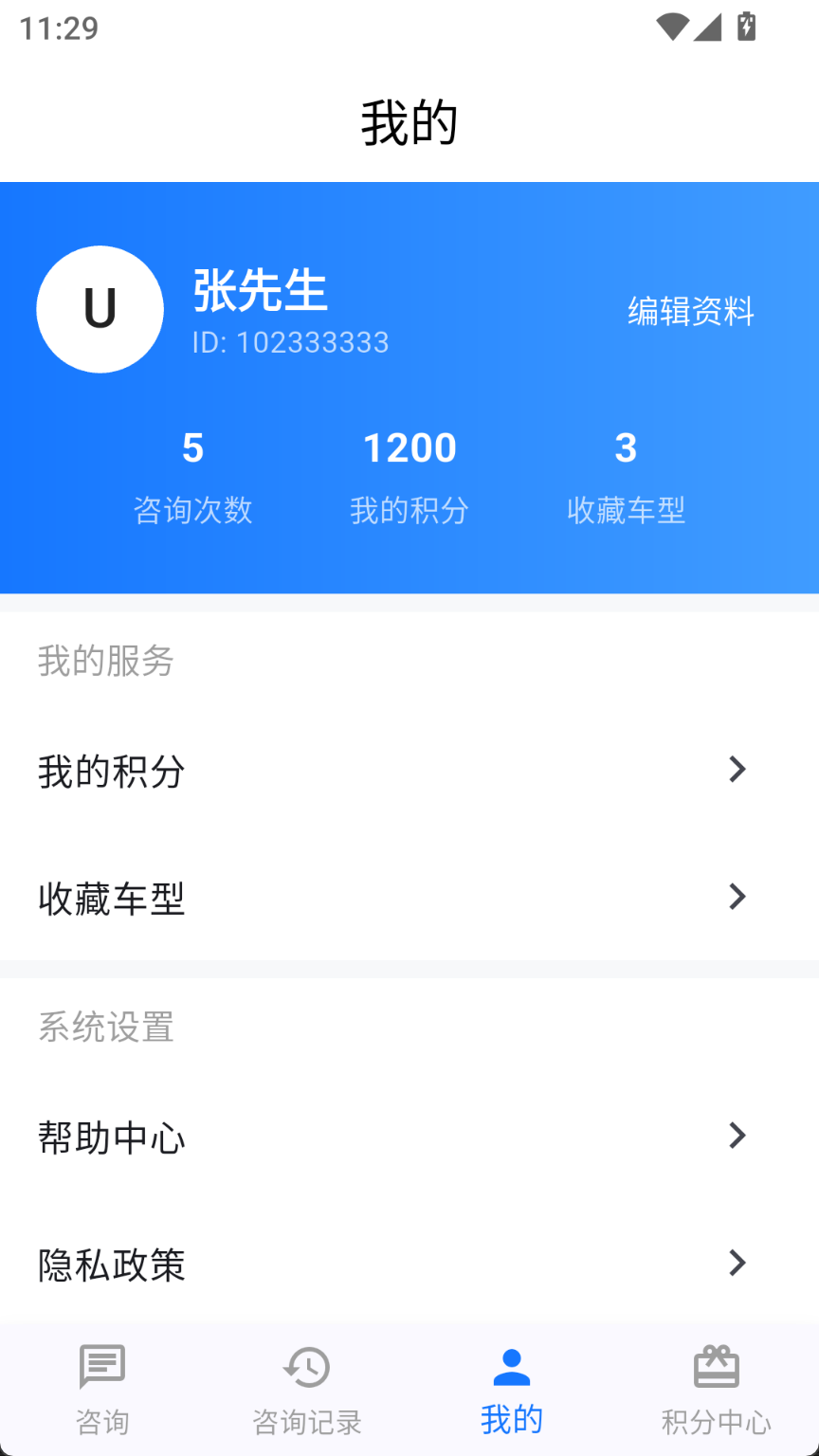Select the 我的 person icon
The width and height of the screenshot is (819, 1456).
coord(511,1365)
